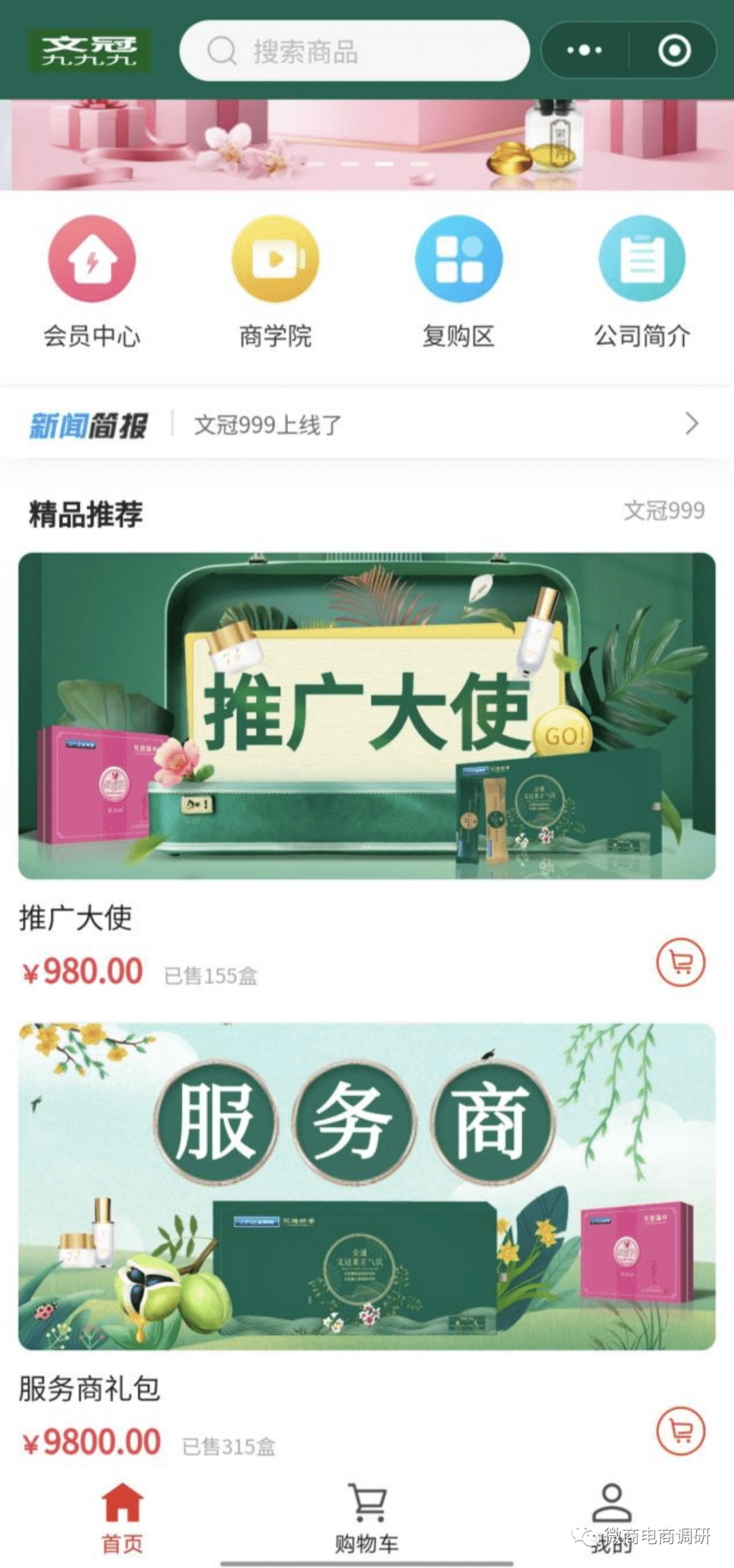Open the 推广大使 product card
Image resolution: width=734 pixels, height=1568 pixels.
tap(367, 716)
